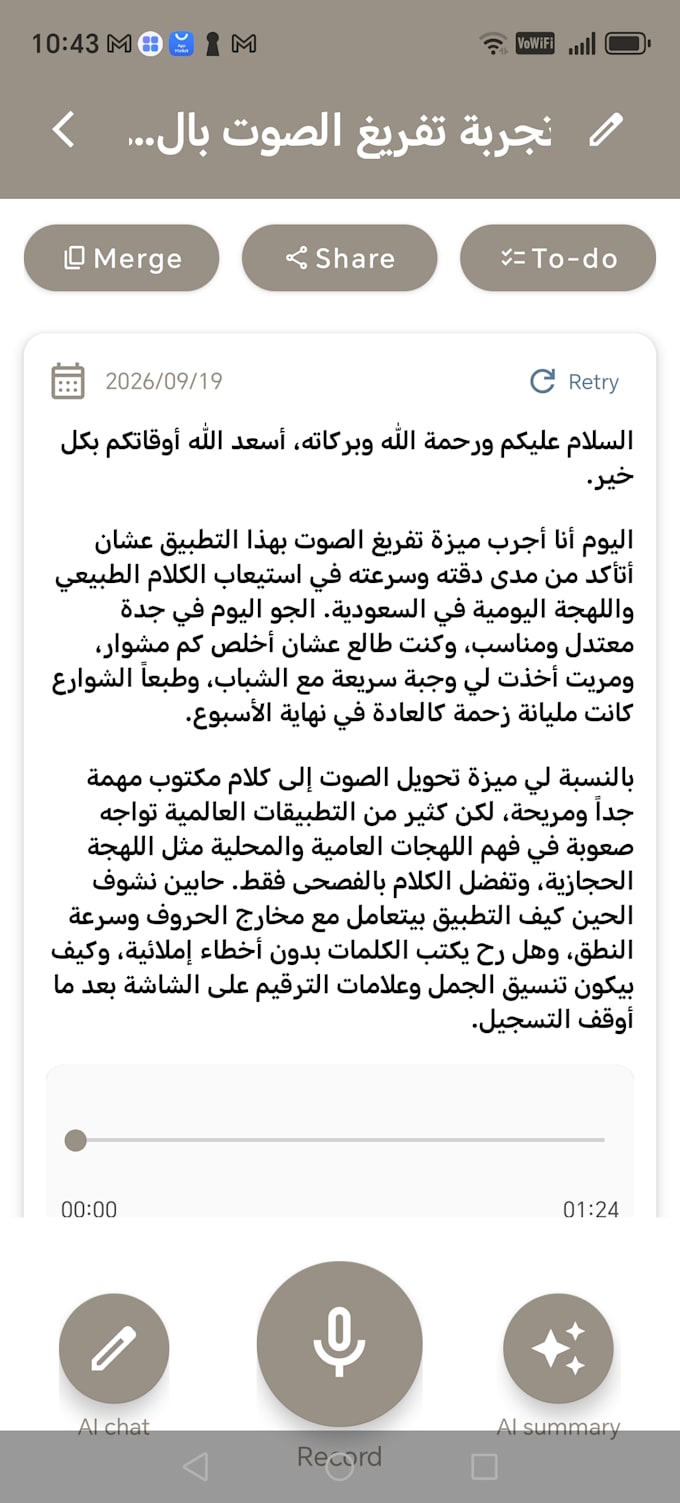Retry the transcription
Viewport: 680px width, 1503px height.
tap(575, 382)
